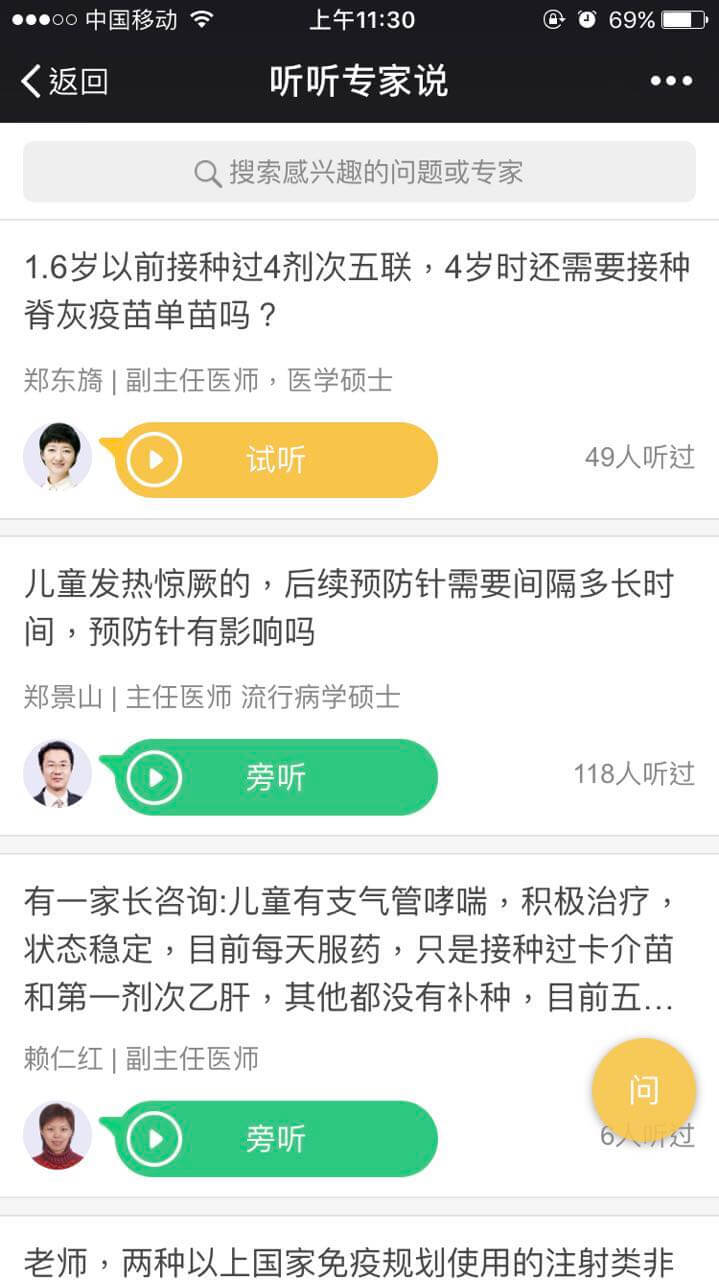Screen dimensions: 719x1280
Task: Play the 旁听 answer from 赖仁红
Action: (x=276, y=1139)
